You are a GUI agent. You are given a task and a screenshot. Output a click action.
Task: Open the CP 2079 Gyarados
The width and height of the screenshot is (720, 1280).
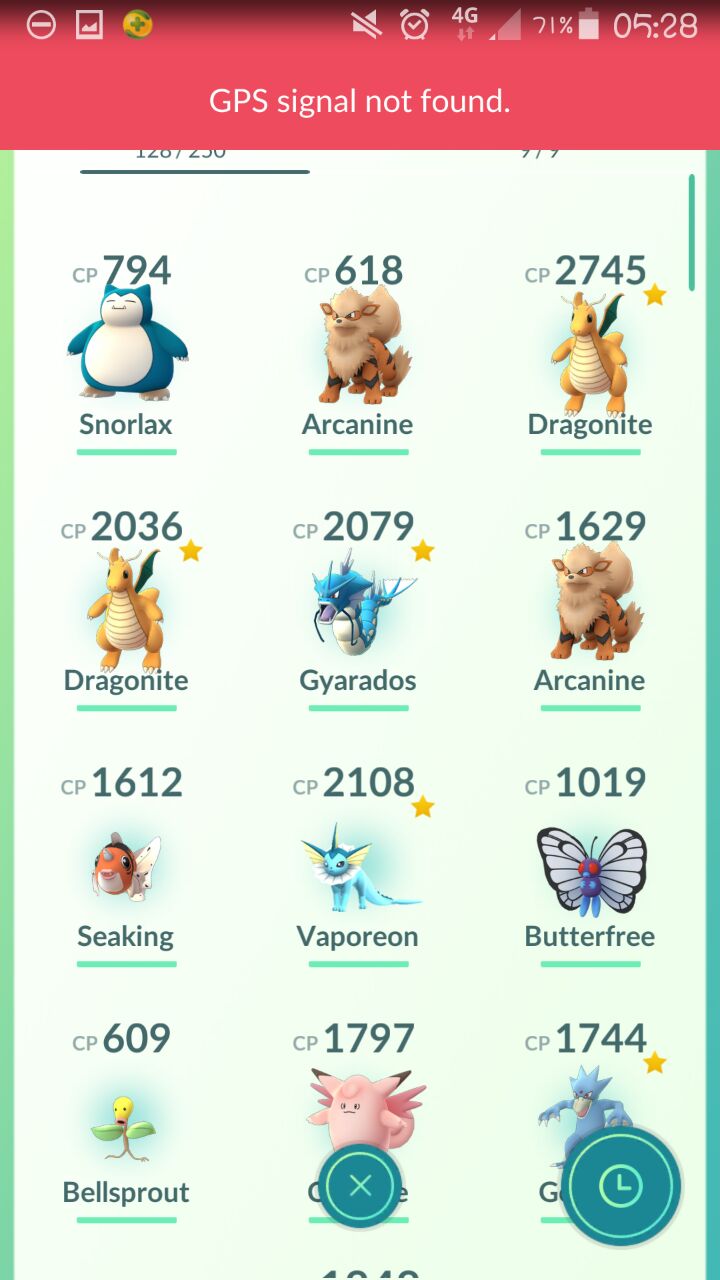tap(358, 609)
